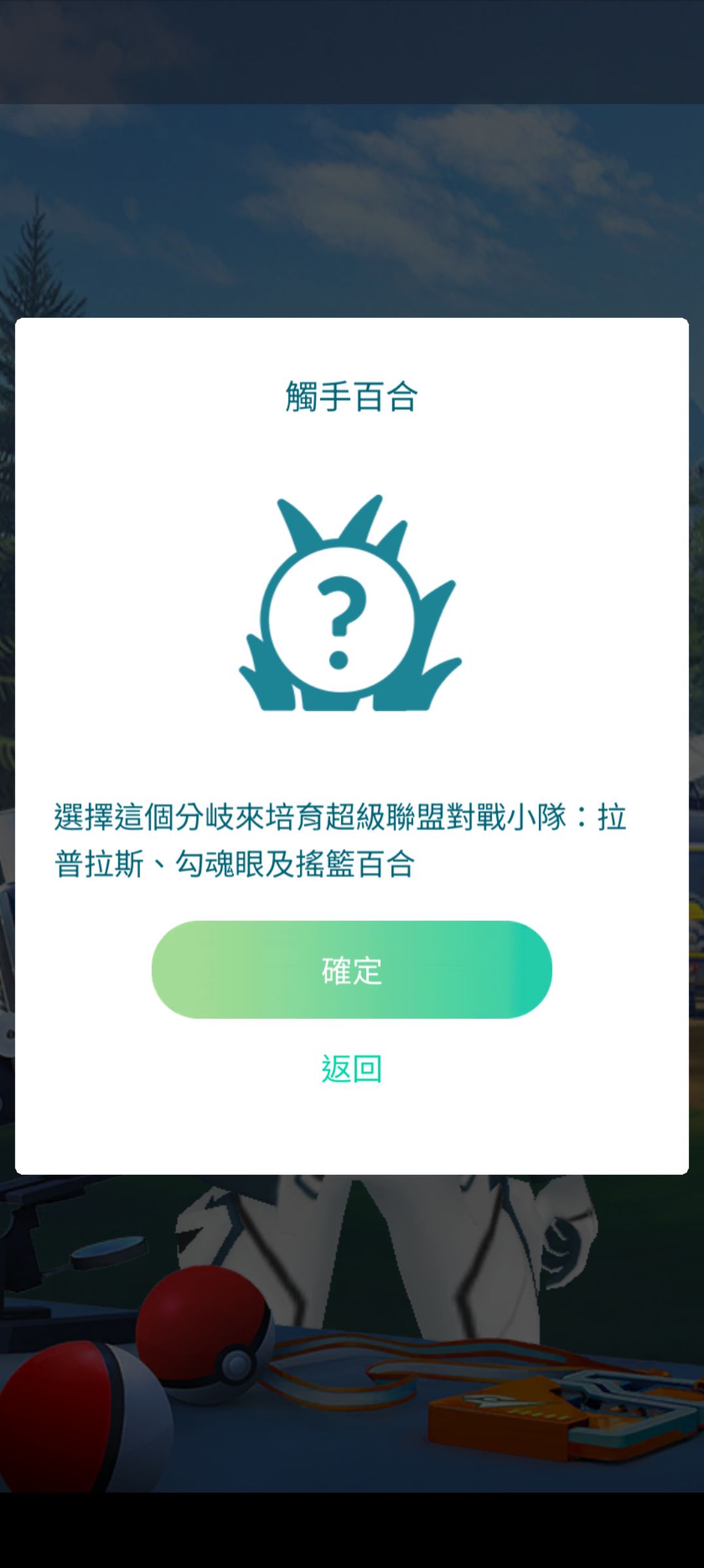This screenshot has width=704, height=1568.
Task: Tap 返回 to go back
Action: tap(352, 1069)
